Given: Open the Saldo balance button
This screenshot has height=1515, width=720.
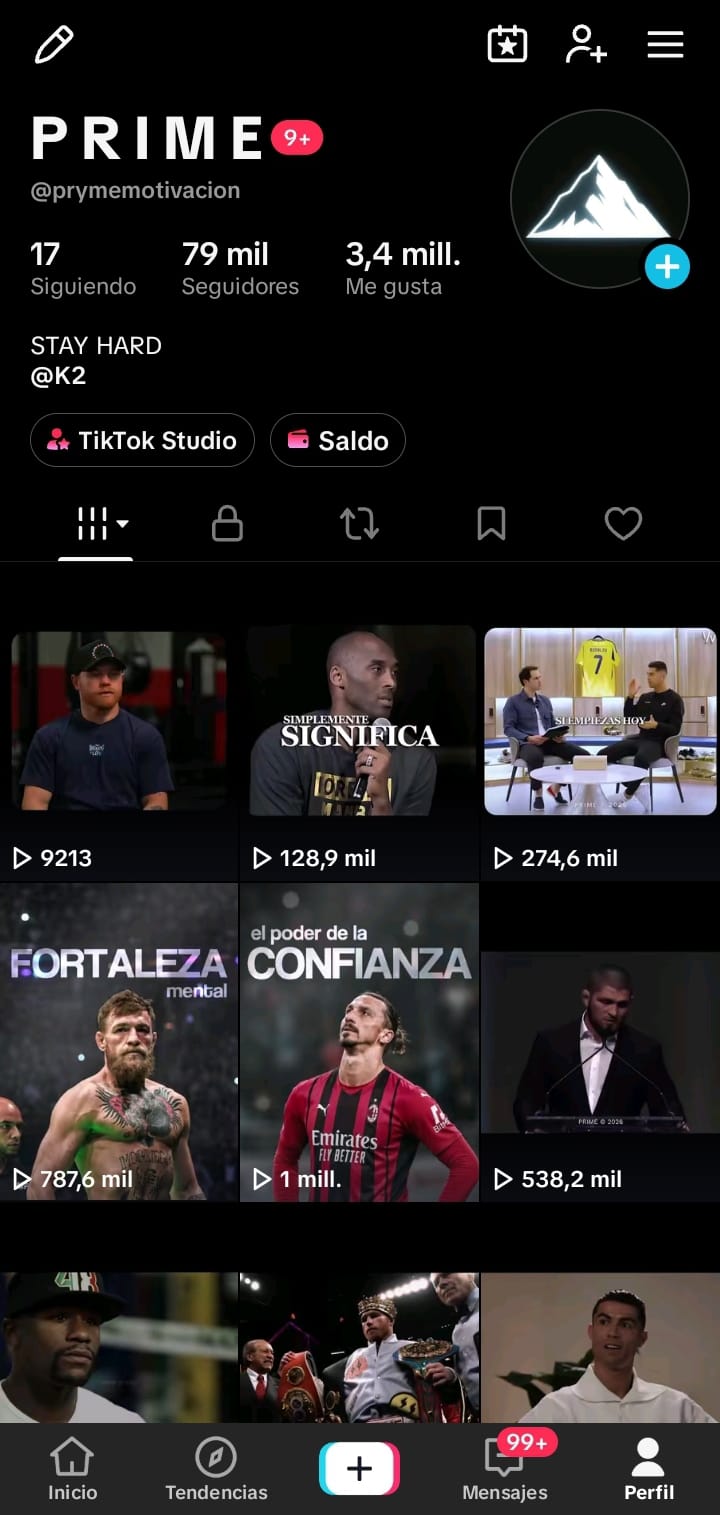Looking at the screenshot, I should 338,440.
